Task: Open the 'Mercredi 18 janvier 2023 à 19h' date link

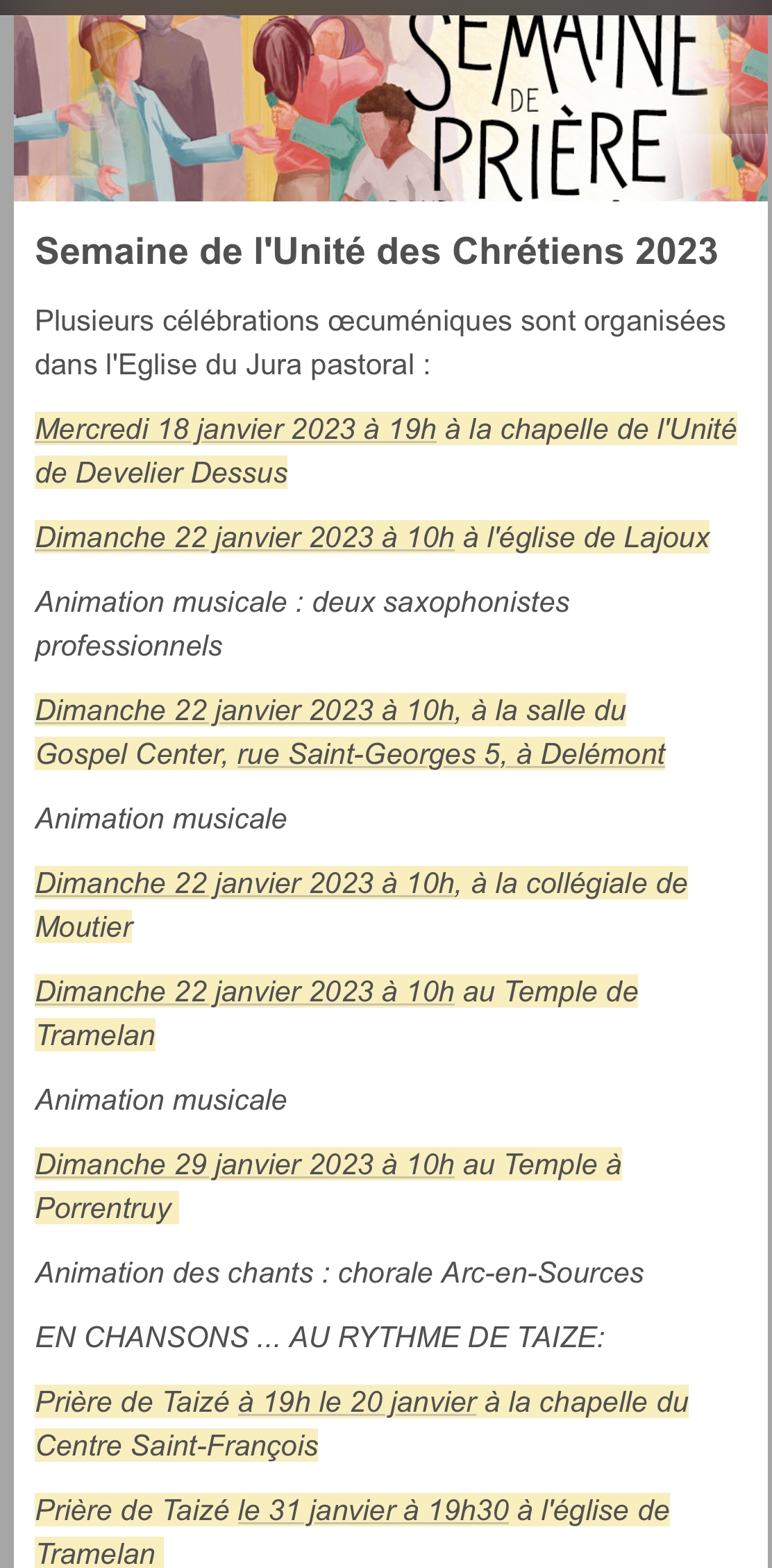Action: (236, 429)
